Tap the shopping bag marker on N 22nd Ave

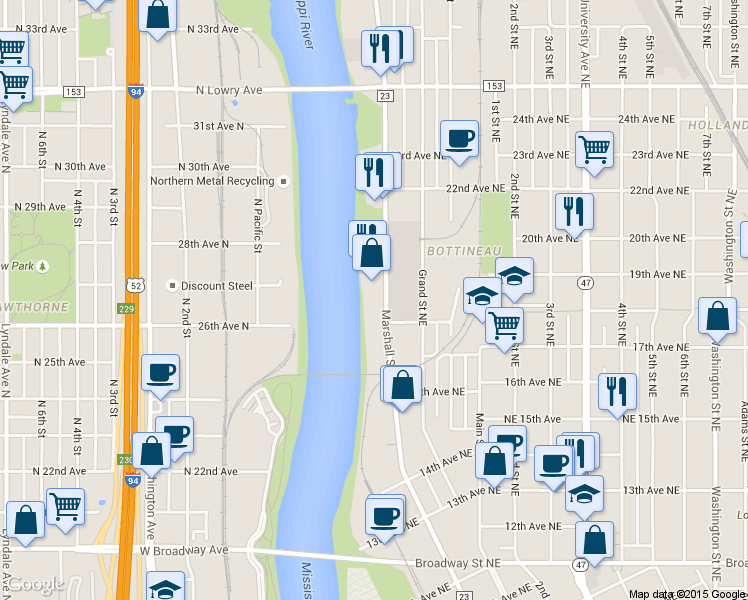pos(152,451)
